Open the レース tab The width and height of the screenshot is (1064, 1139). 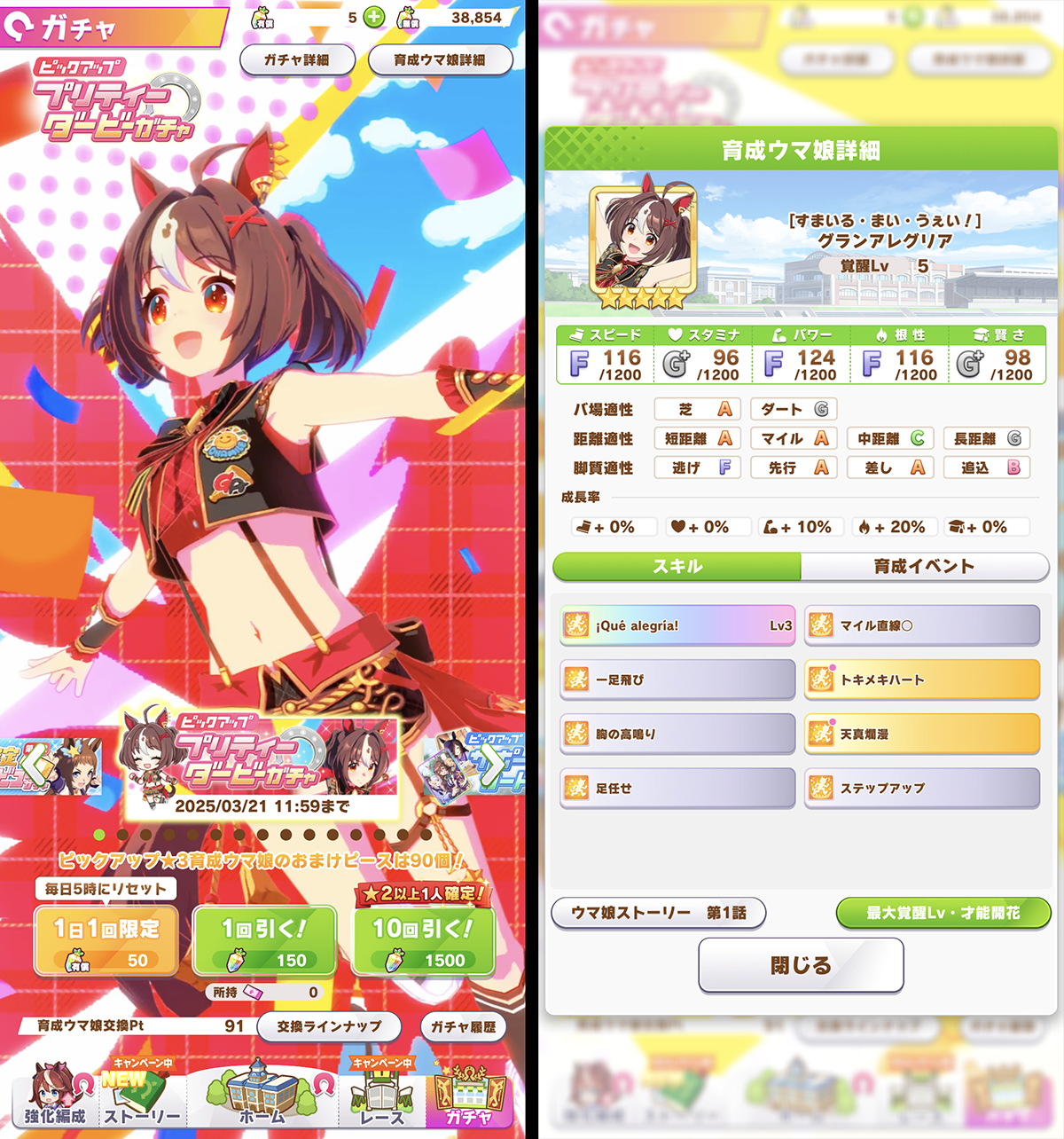tap(382, 1096)
